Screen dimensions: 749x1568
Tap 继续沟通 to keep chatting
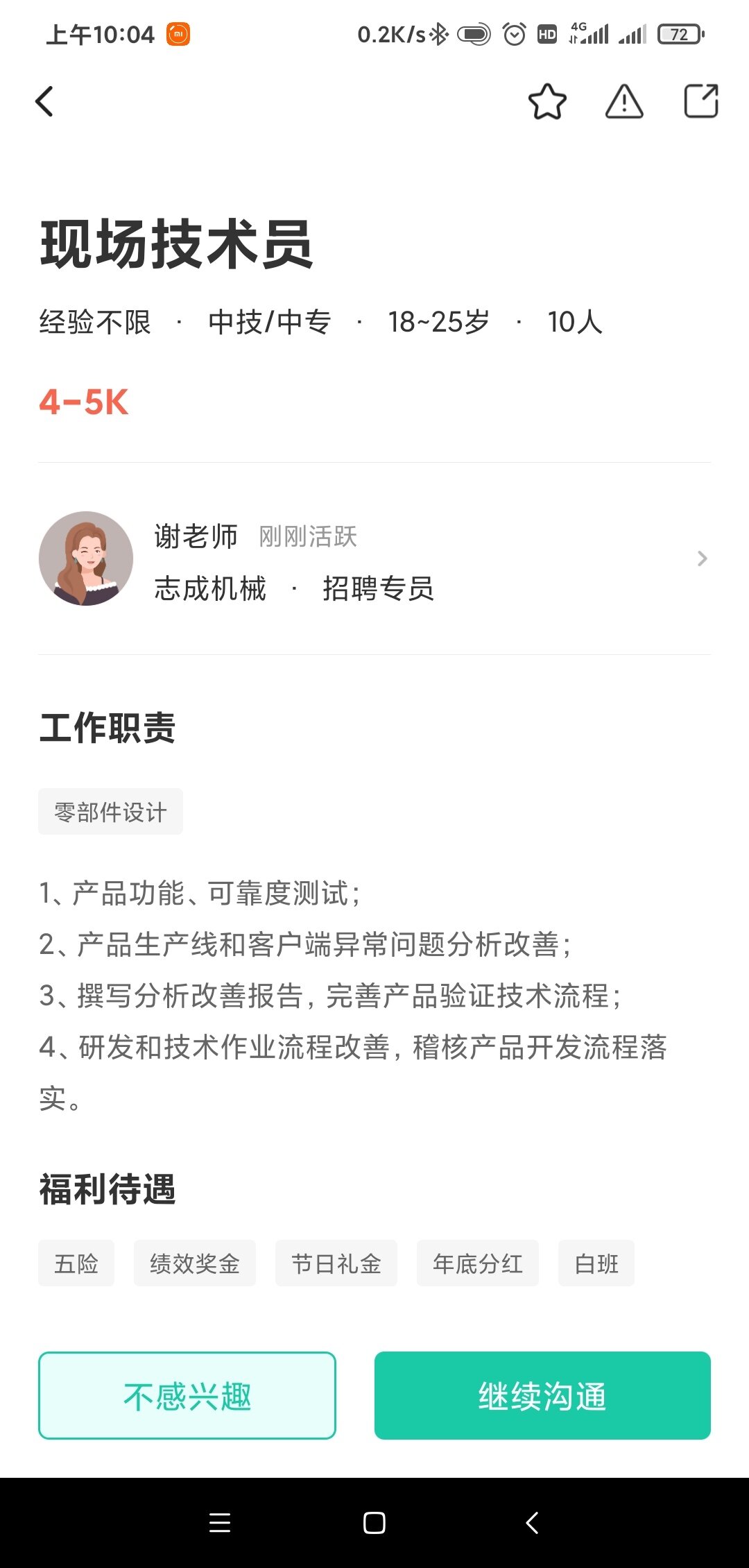click(542, 1395)
